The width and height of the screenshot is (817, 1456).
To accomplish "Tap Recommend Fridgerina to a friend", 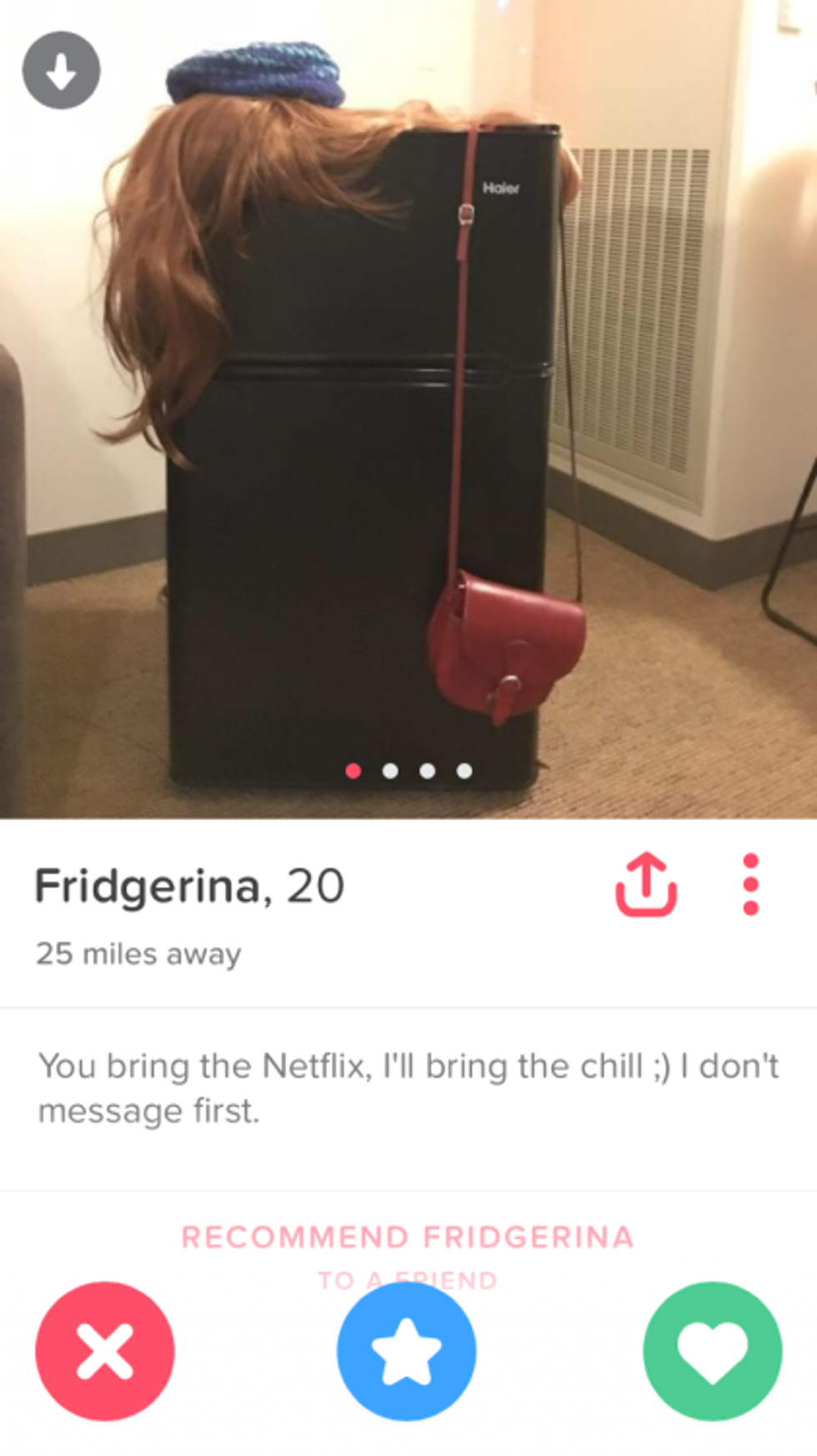I will (x=407, y=1238).
